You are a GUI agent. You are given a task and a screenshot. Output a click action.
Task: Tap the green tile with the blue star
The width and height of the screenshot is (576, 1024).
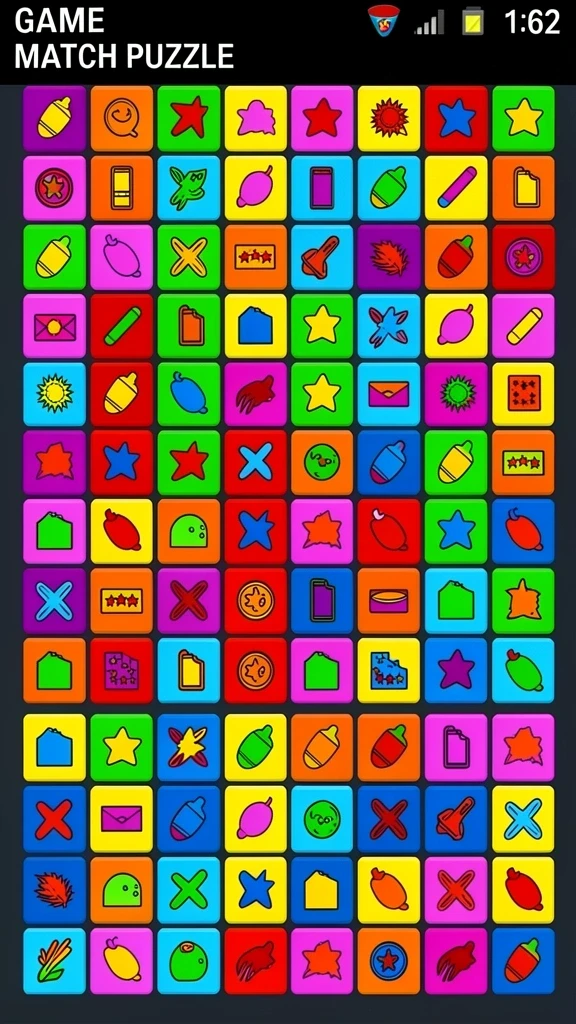tap(456, 532)
